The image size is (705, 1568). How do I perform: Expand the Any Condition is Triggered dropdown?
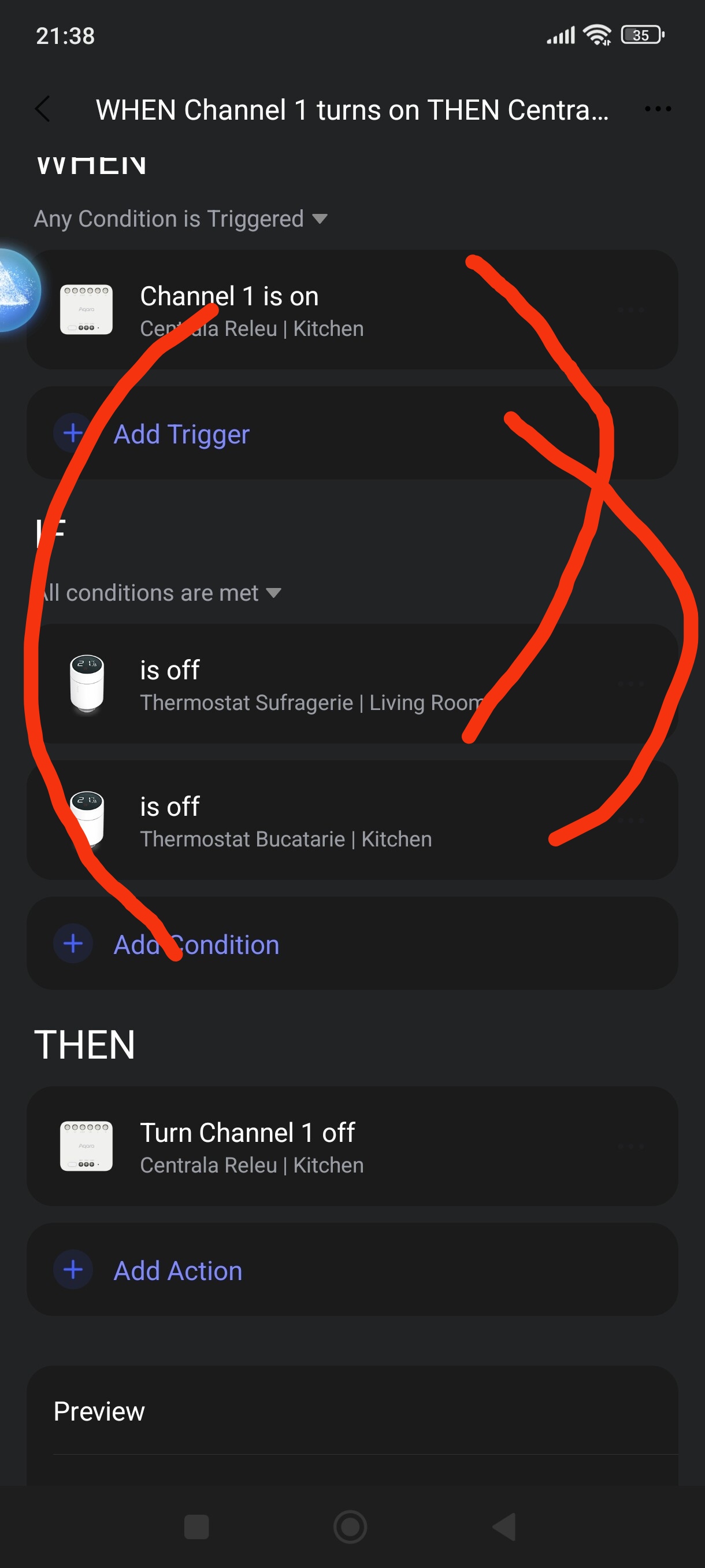click(181, 219)
